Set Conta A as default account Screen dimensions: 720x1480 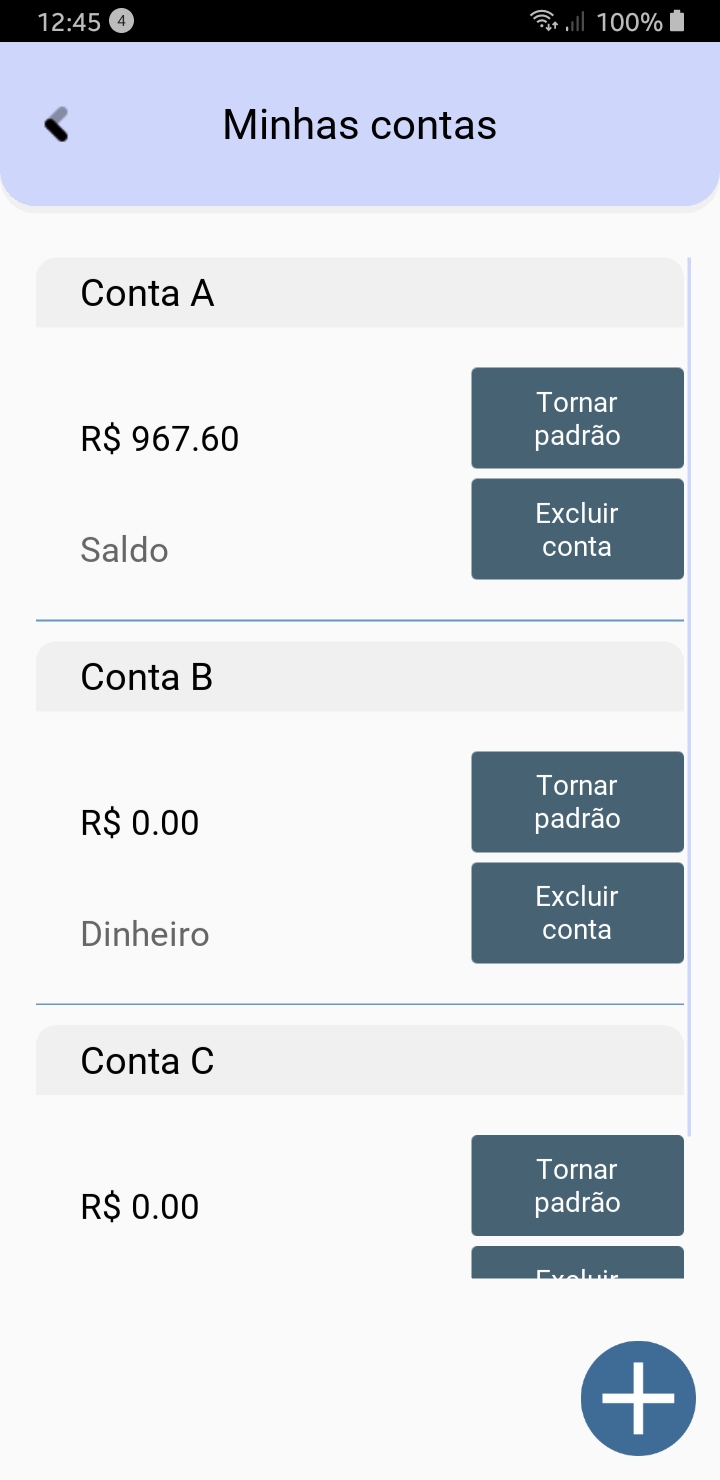[x=577, y=418]
